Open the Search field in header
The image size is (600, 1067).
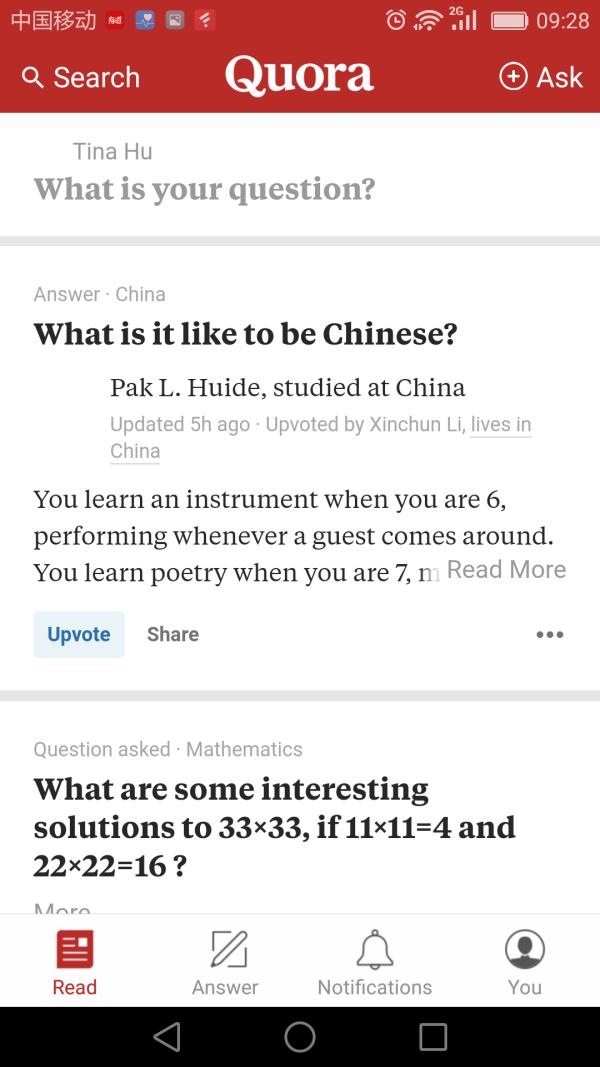click(82, 77)
